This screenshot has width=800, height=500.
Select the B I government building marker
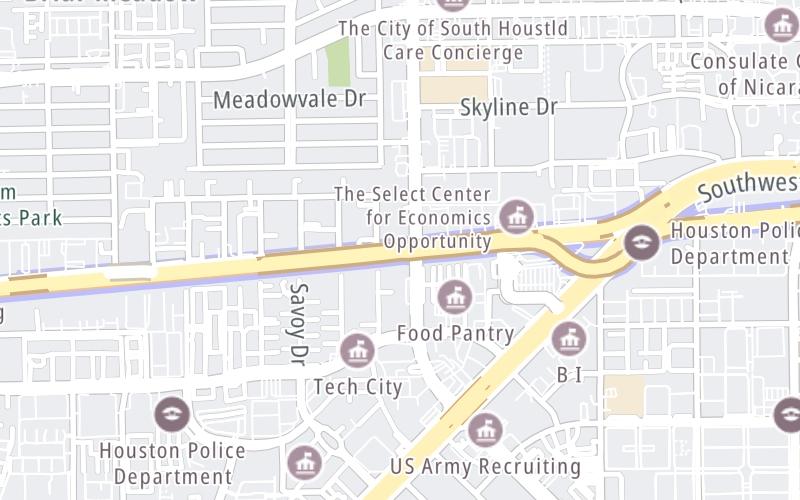569,339
